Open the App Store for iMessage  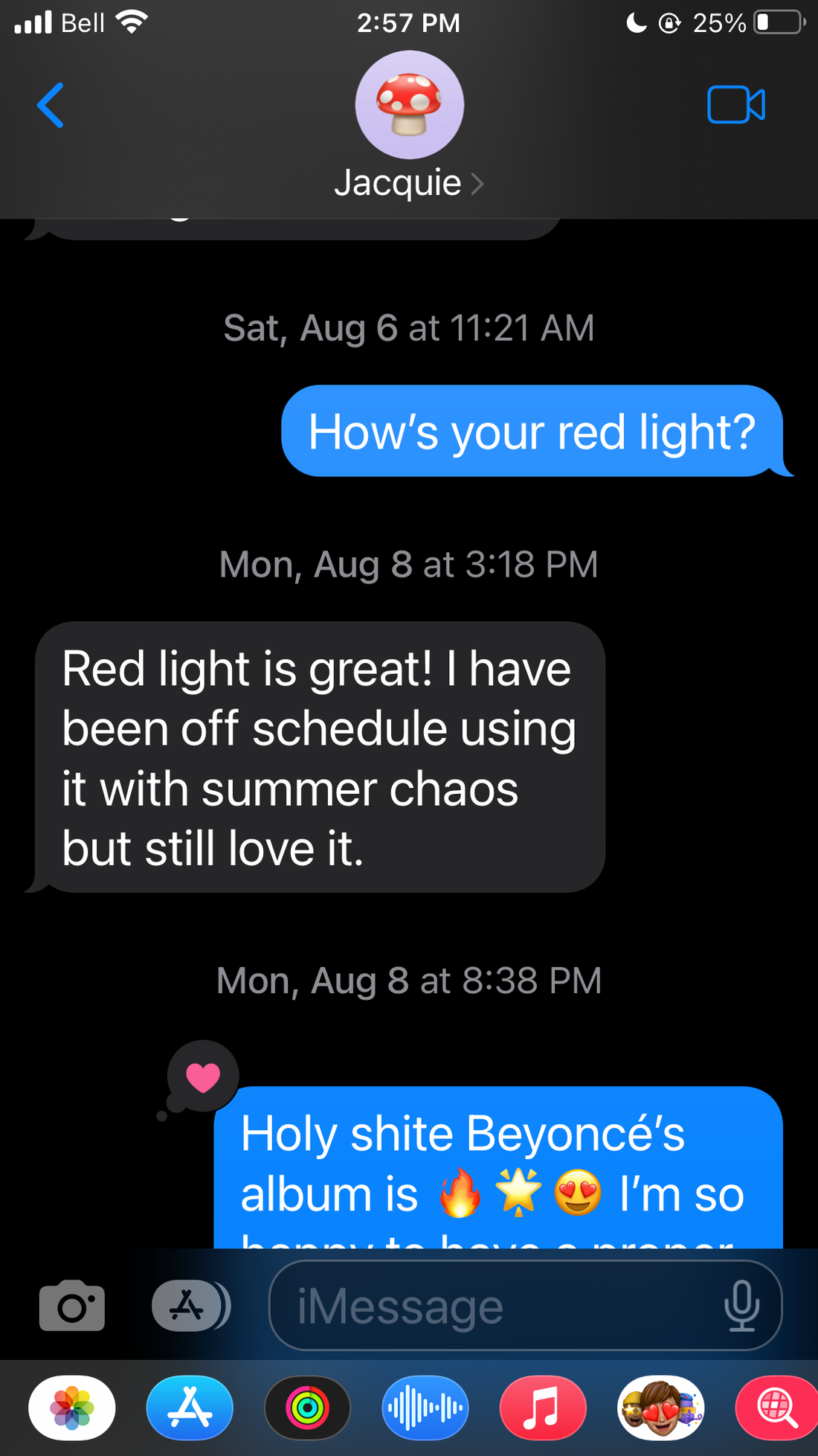[190, 1408]
